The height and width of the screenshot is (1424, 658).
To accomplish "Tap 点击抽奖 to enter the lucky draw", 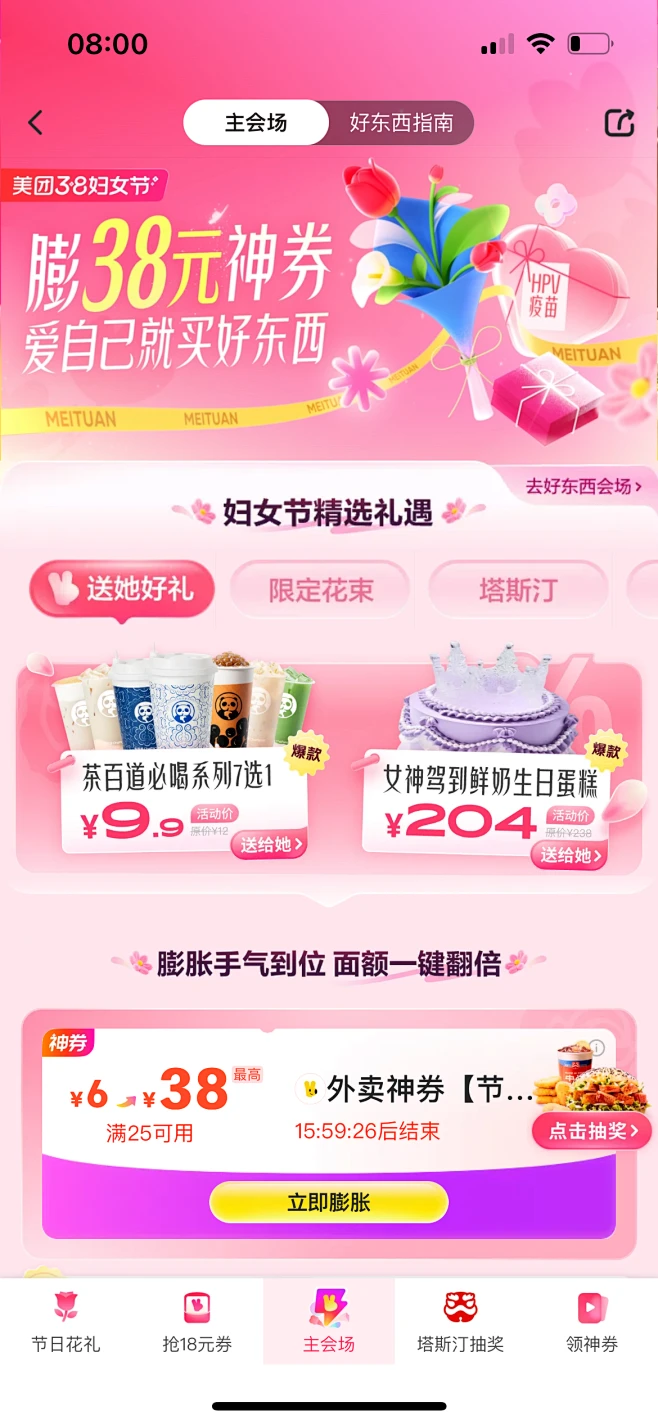I will 592,1131.
